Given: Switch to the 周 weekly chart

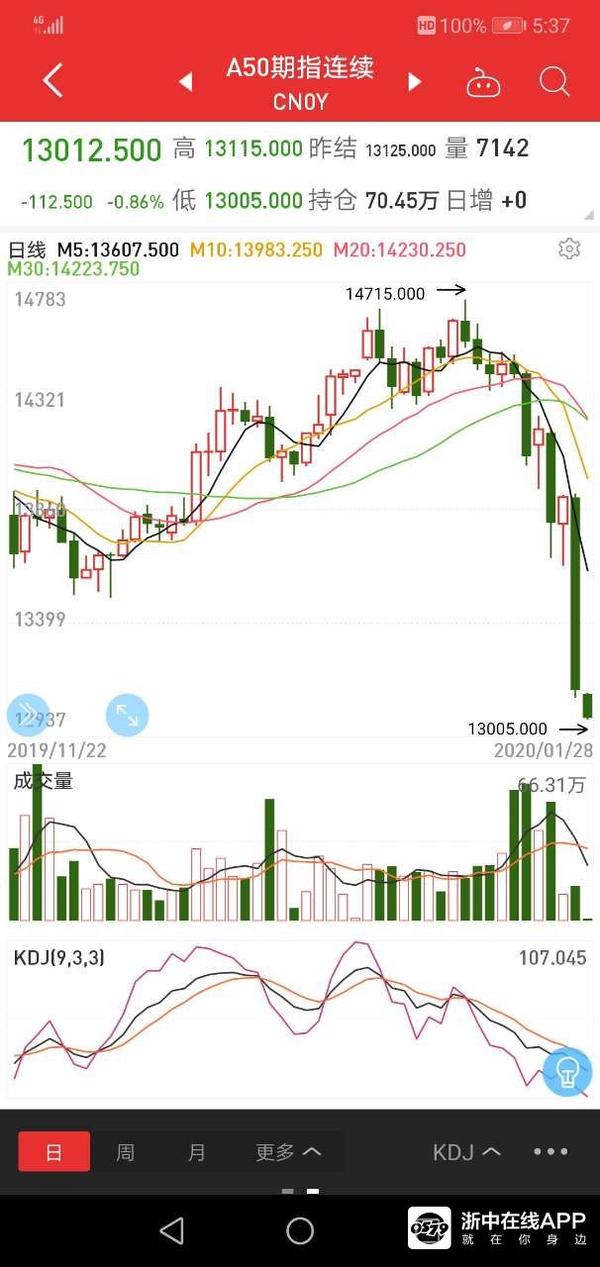Looking at the screenshot, I should (125, 1152).
